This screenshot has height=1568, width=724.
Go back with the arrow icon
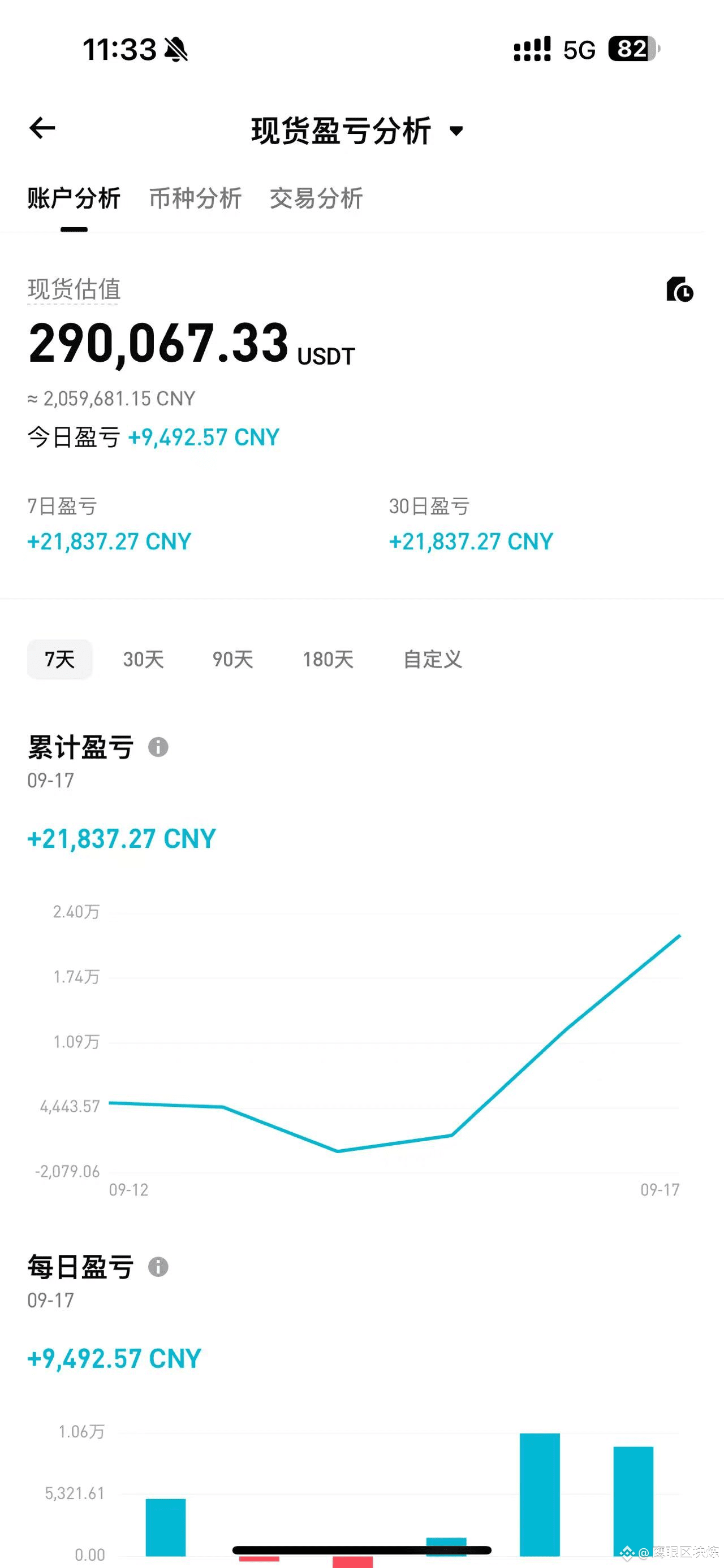pos(42,128)
